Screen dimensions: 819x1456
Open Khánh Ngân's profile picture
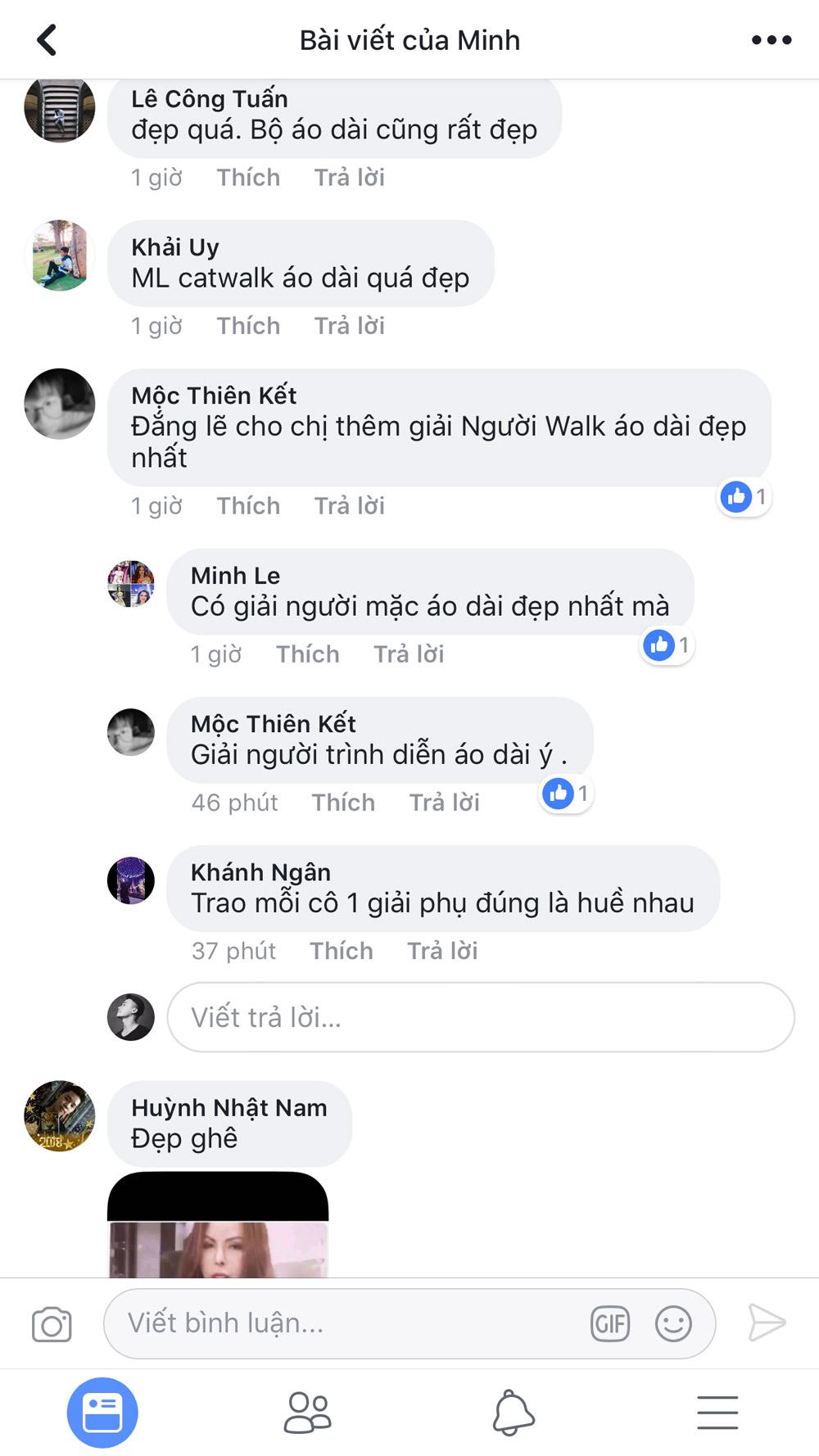pos(133,879)
